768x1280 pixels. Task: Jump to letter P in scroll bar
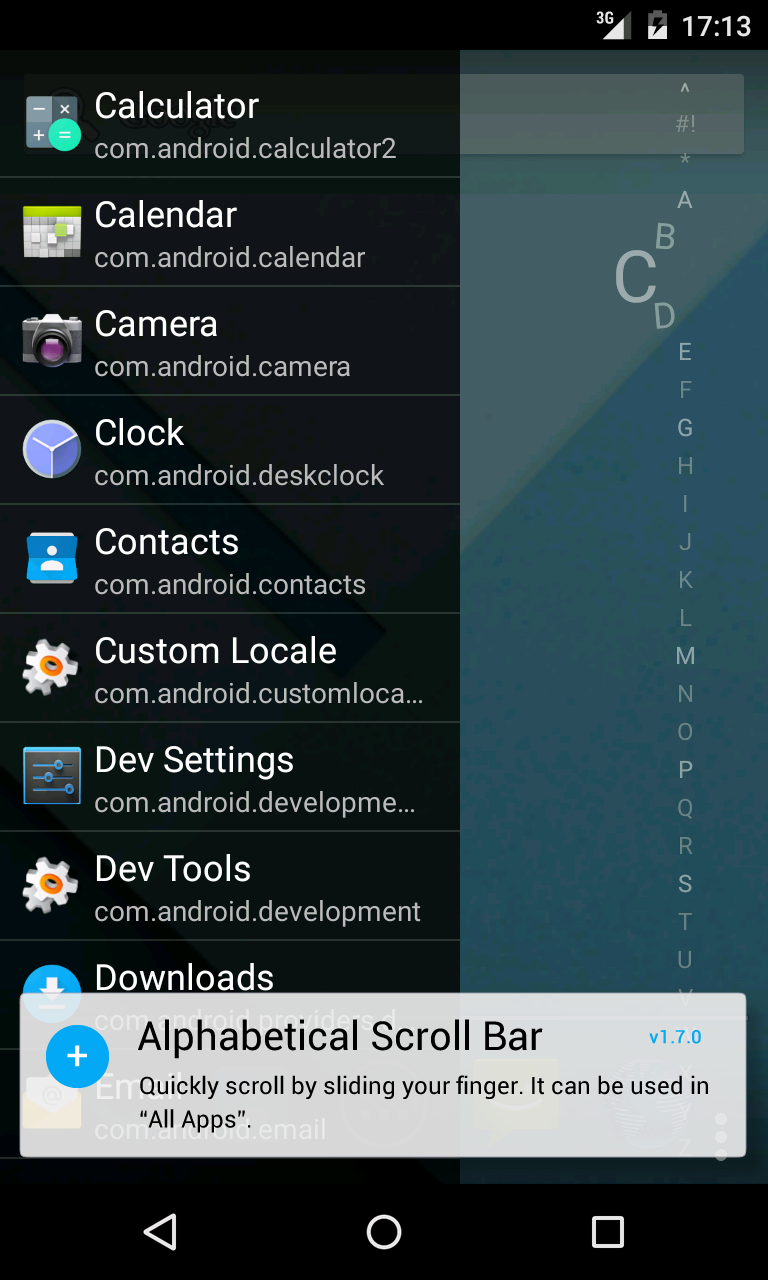[x=685, y=770]
